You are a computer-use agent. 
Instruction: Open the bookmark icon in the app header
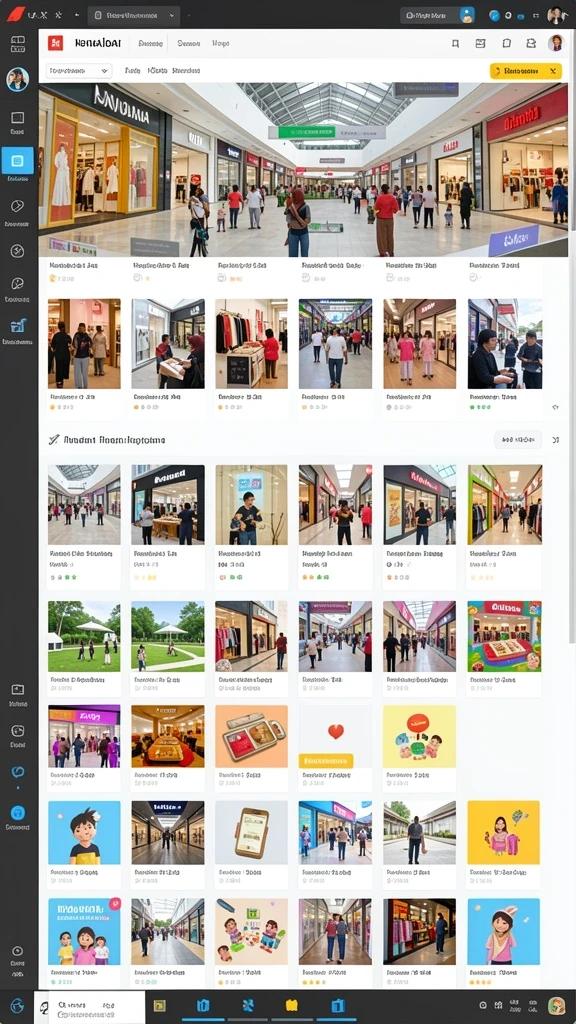coord(455,43)
